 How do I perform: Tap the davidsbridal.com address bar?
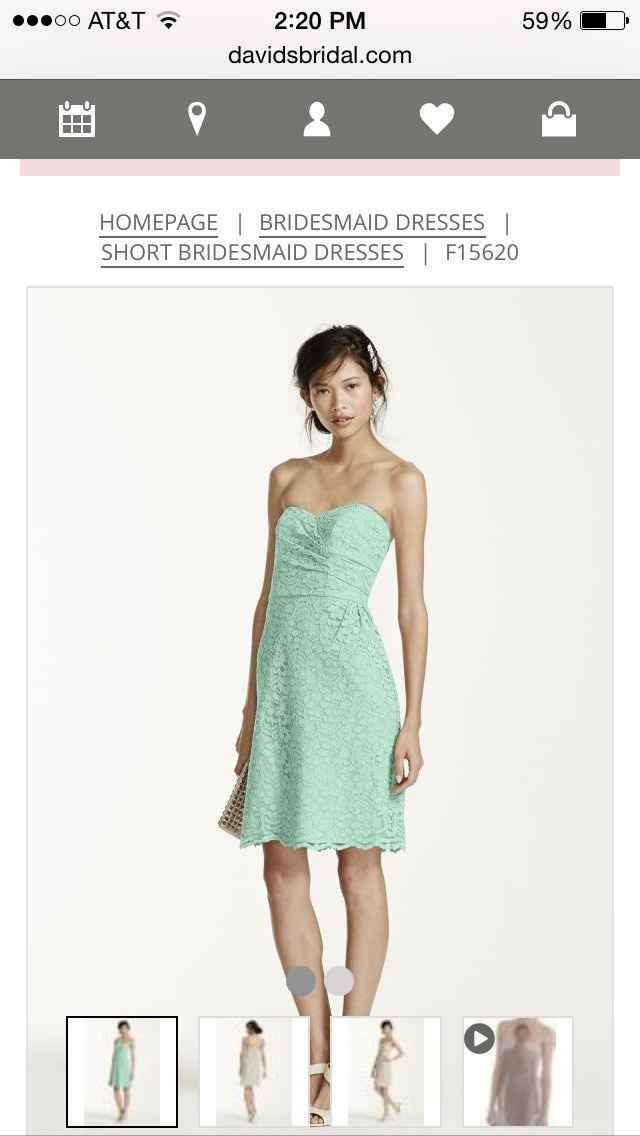[320, 56]
